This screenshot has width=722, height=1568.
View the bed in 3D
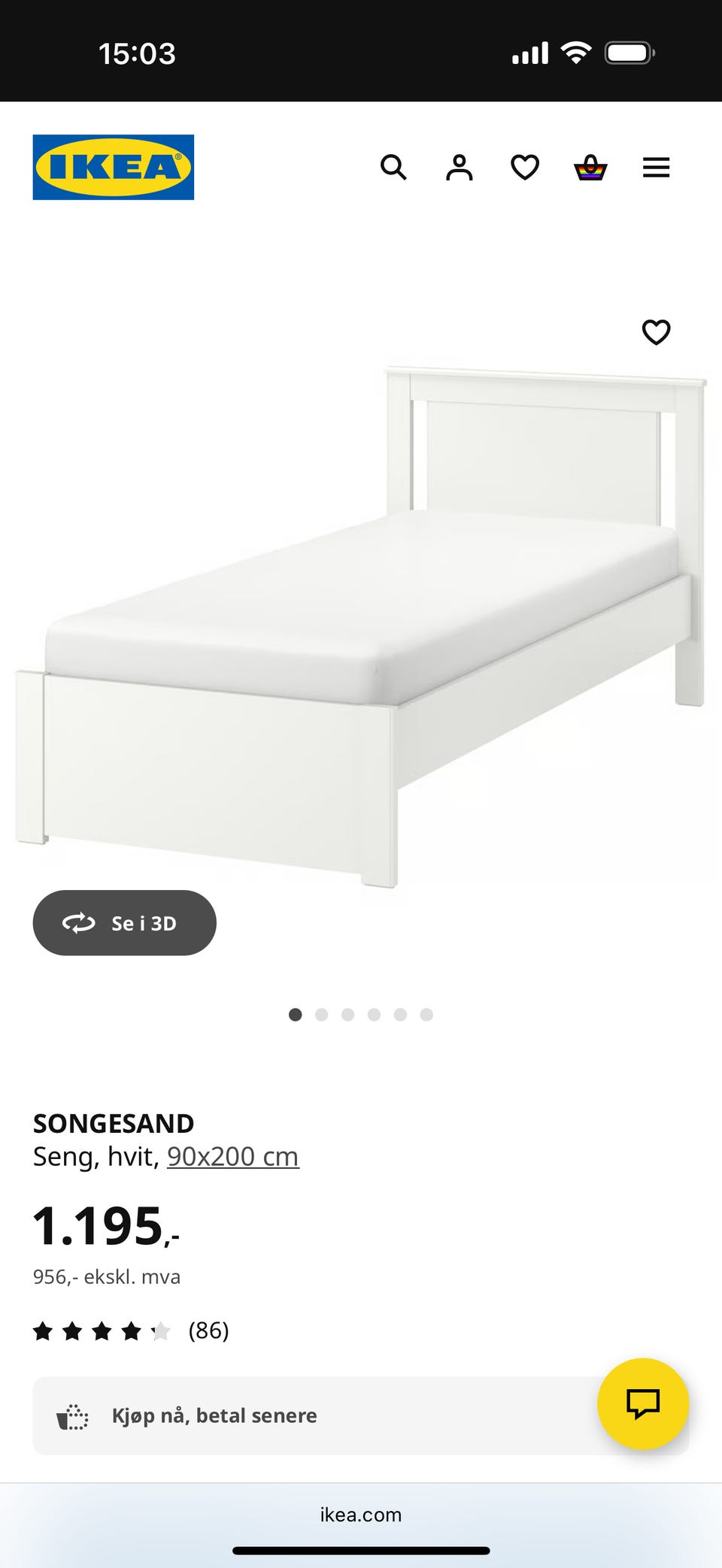click(x=125, y=922)
